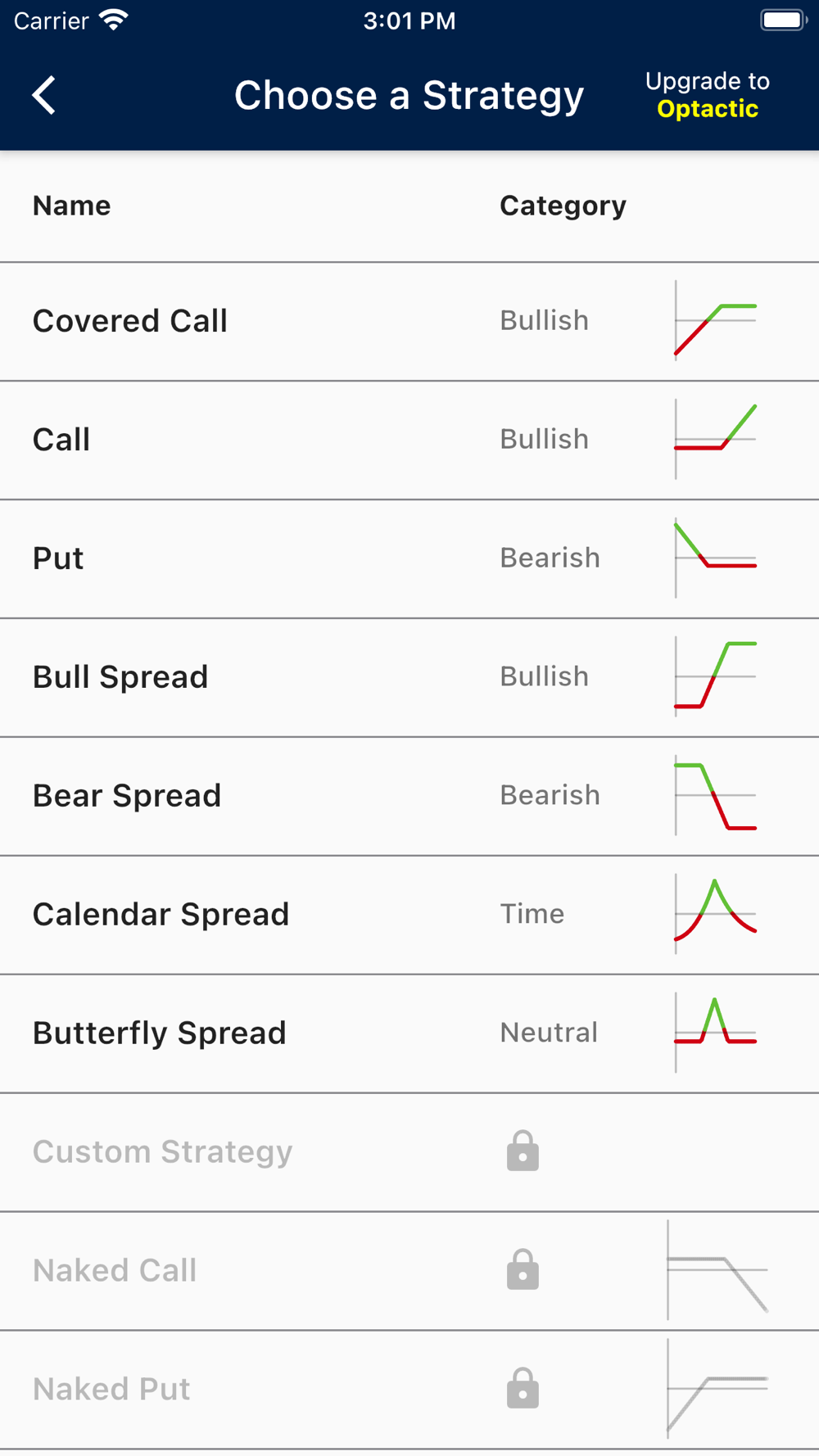Pick the Put strategy
This screenshot has height=1456, width=819.
(x=409, y=559)
